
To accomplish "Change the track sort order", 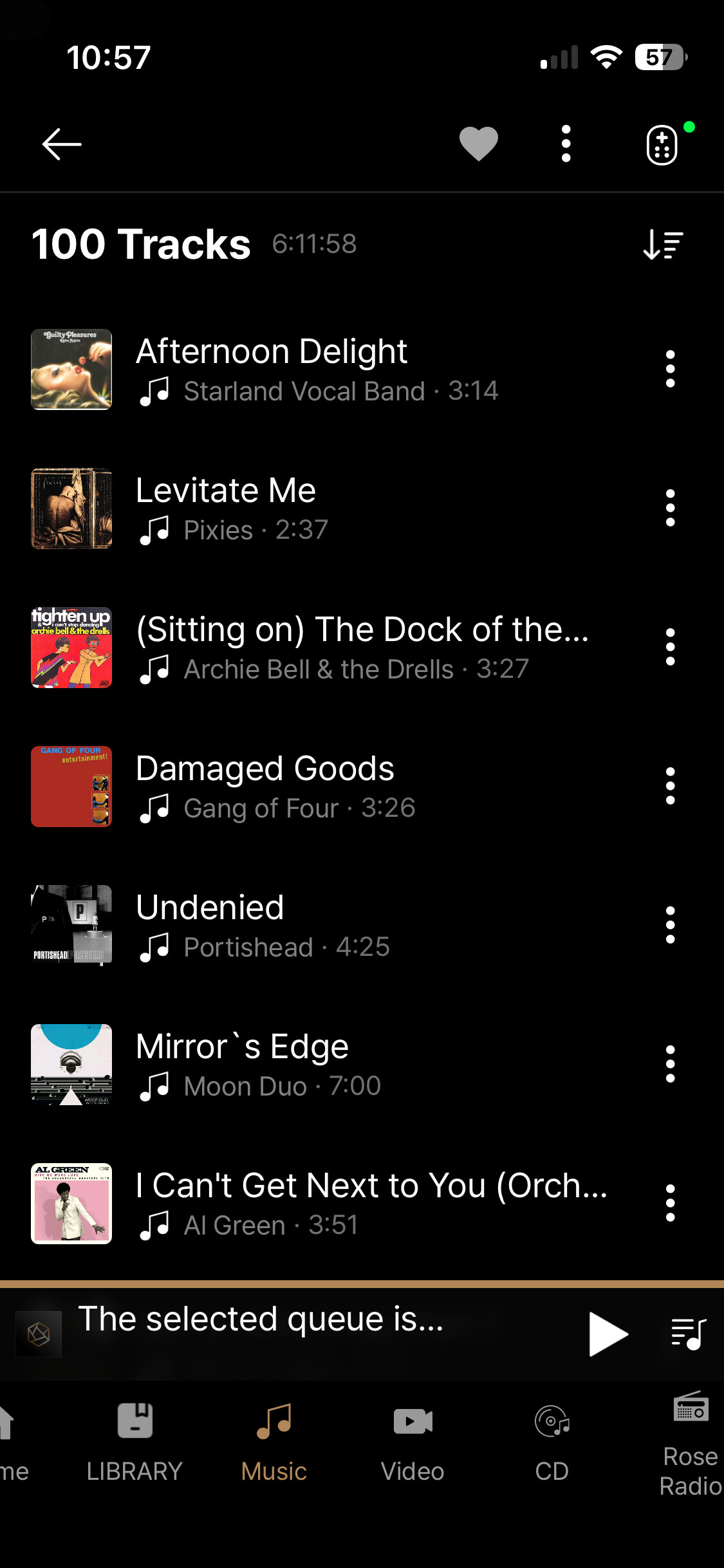I will pos(663,245).
